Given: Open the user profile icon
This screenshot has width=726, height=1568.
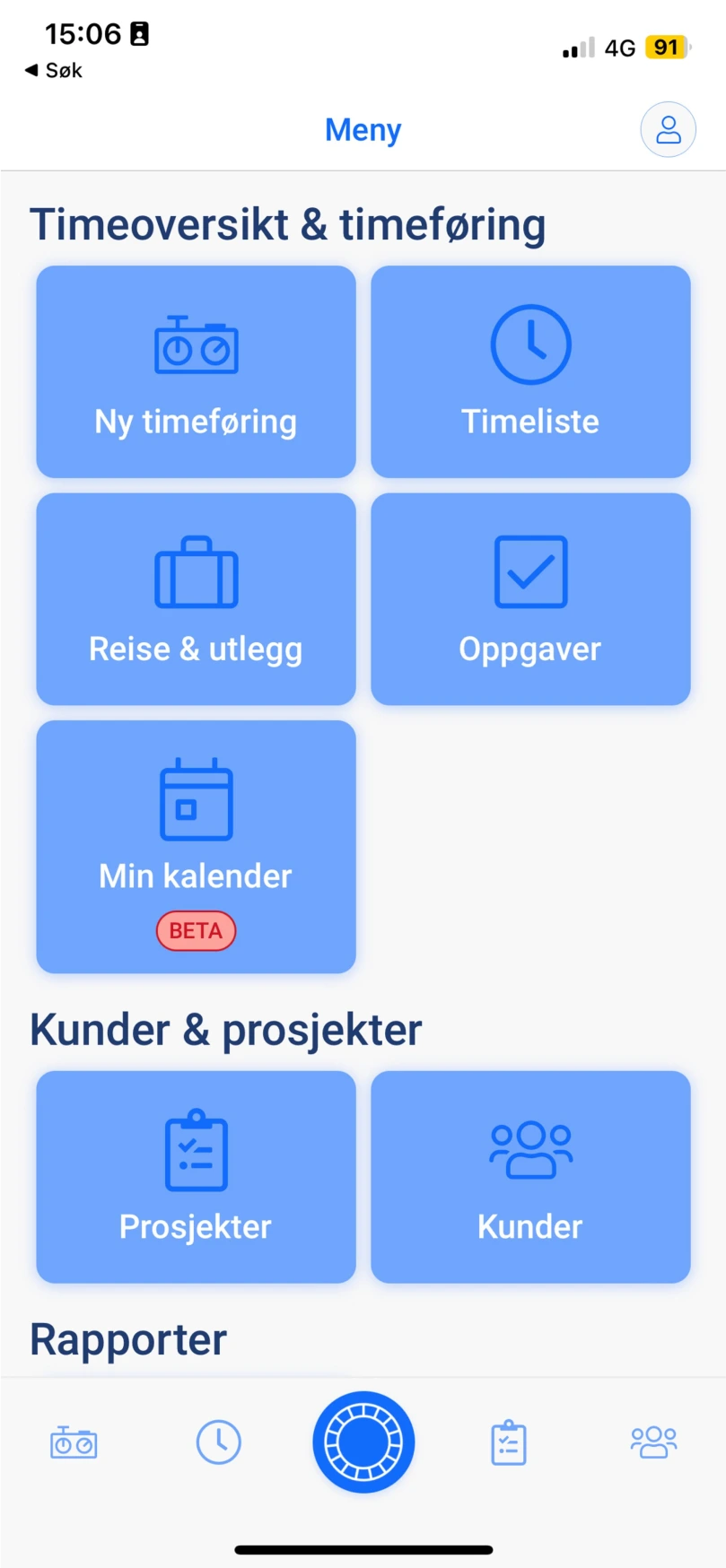Looking at the screenshot, I should click(x=668, y=130).
